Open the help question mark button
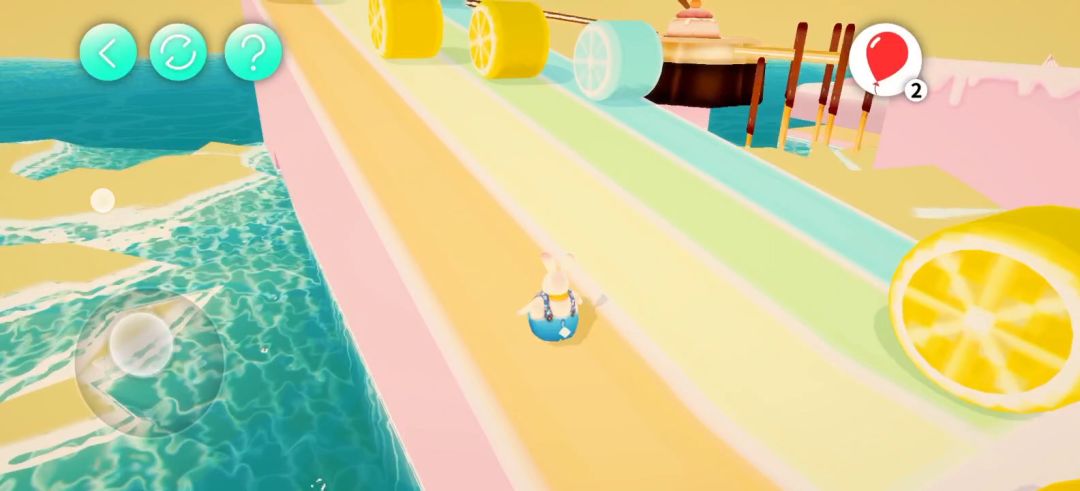The width and height of the screenshot is (1080, 491). tap(253, 53)
